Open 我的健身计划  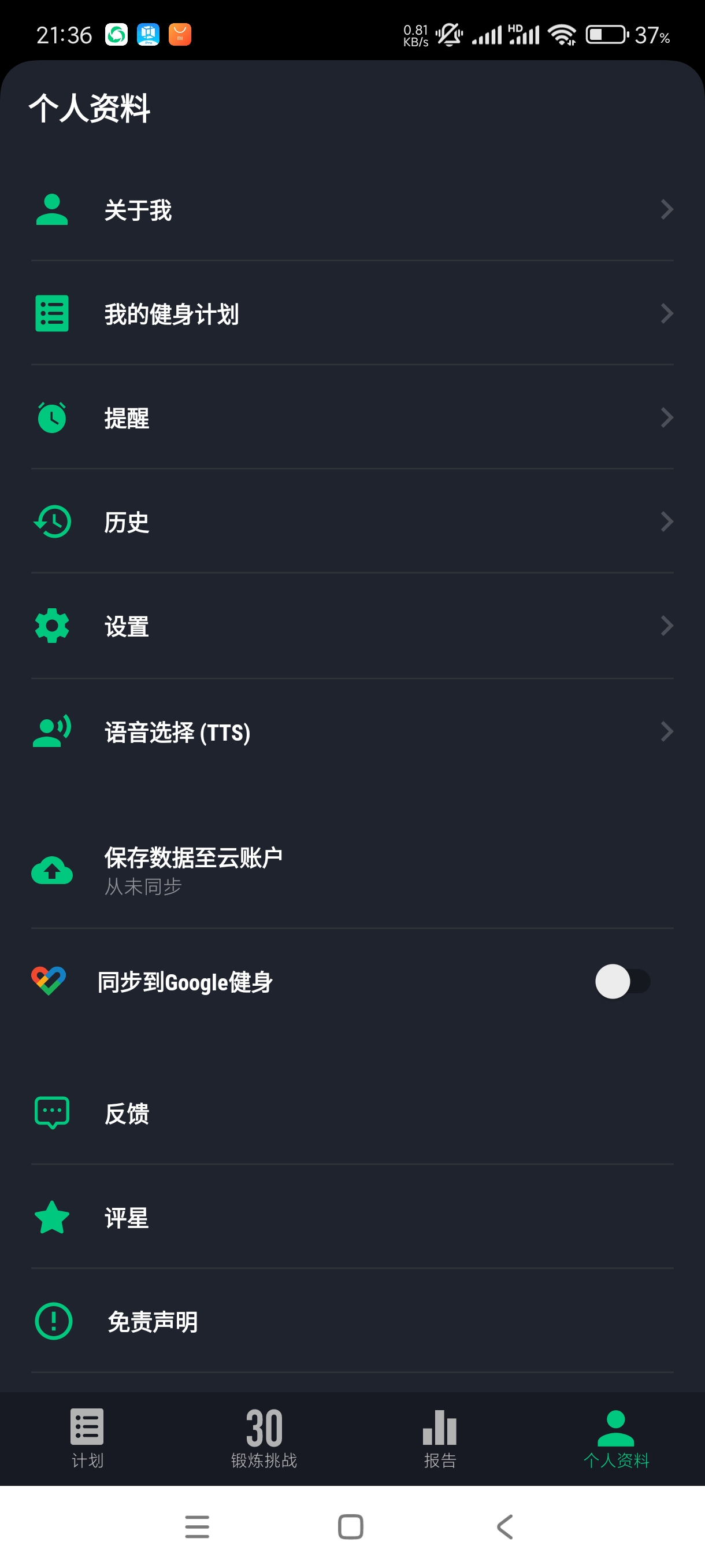352,313
